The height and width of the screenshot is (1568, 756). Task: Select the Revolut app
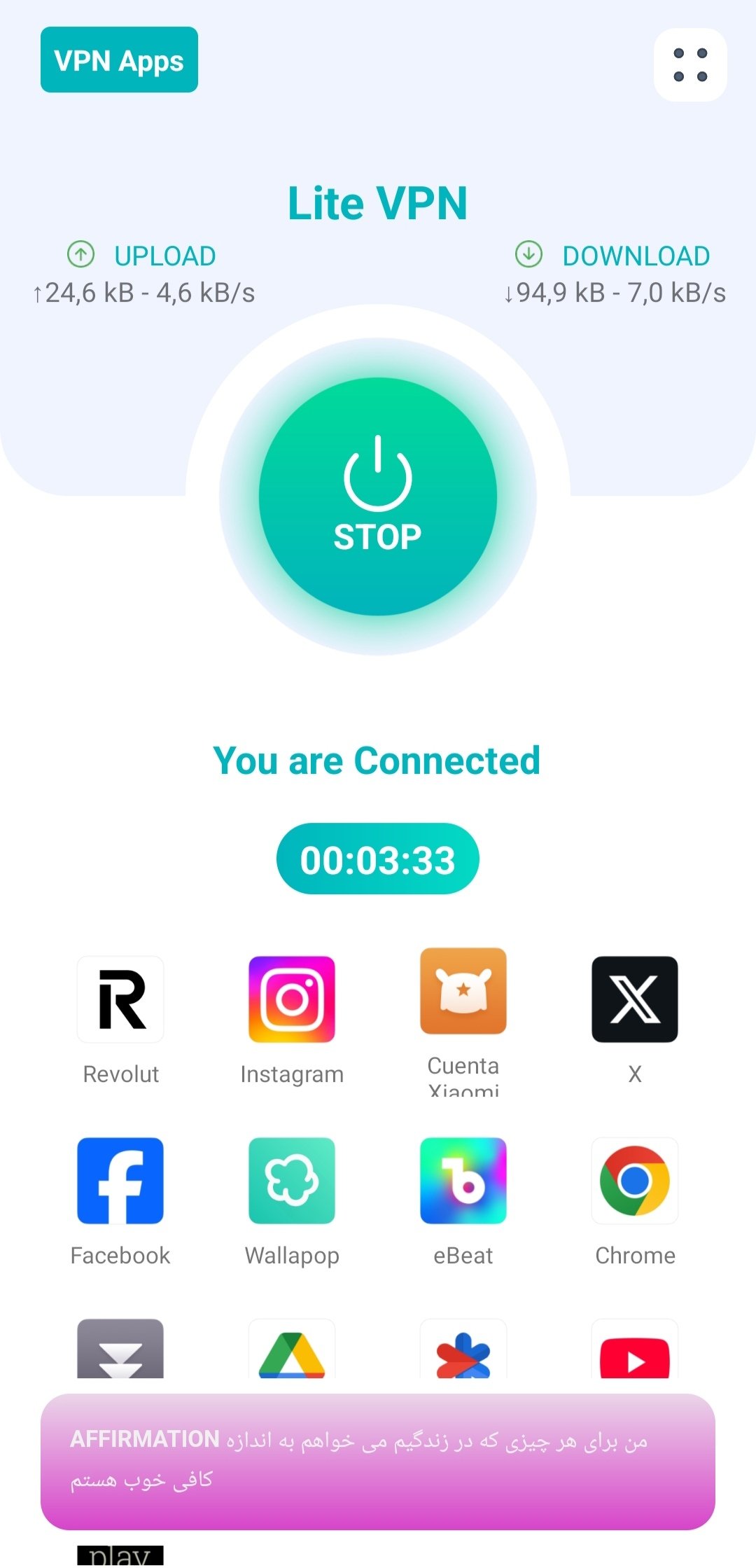tap(120, 999)
